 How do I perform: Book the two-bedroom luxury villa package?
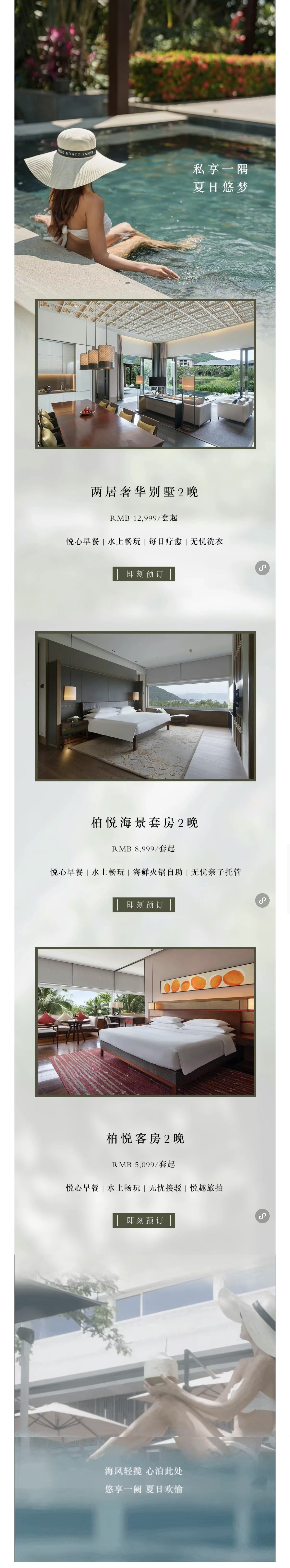click(x=144, y=574)
